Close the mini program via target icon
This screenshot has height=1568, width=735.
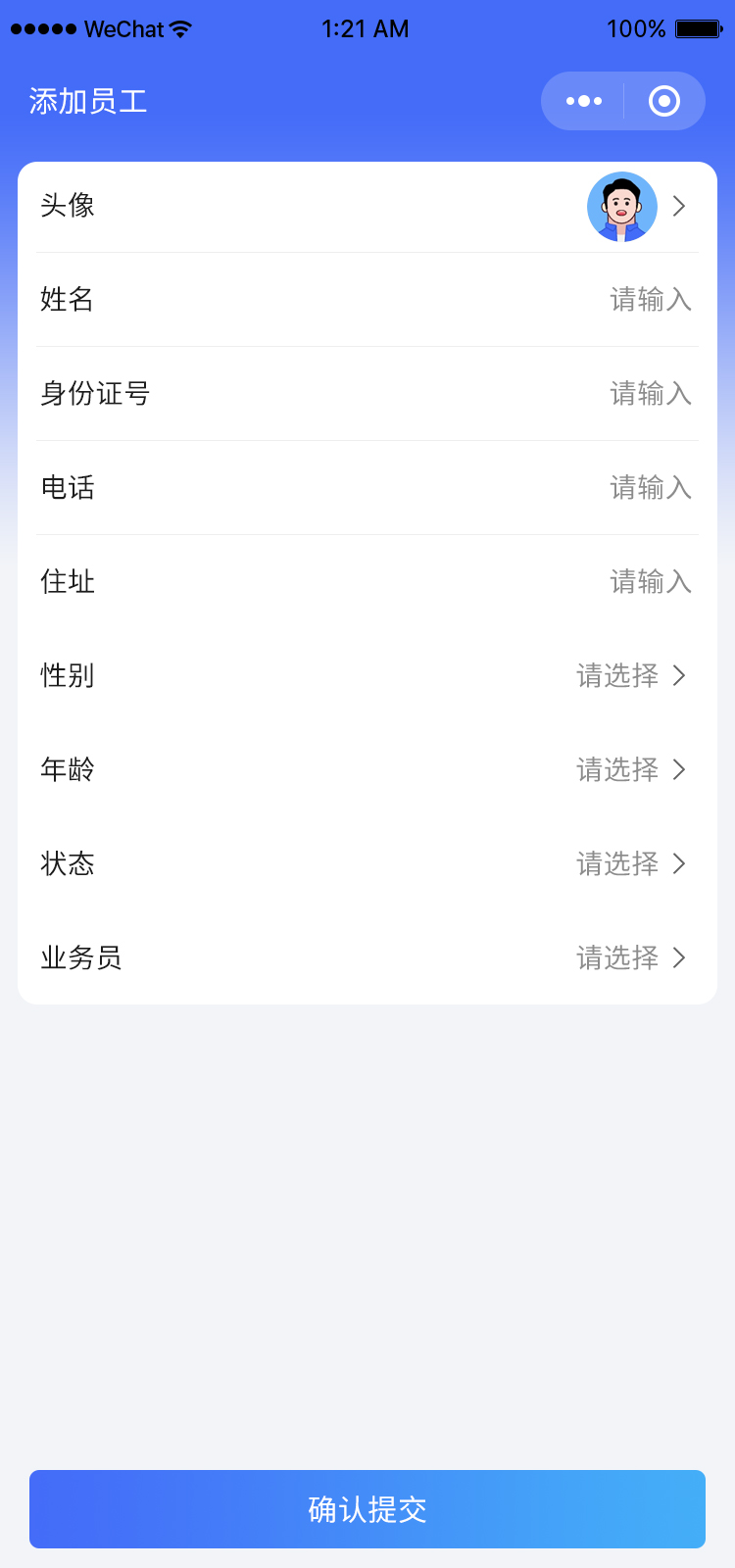pyautogui.click(x=664, y=101)
